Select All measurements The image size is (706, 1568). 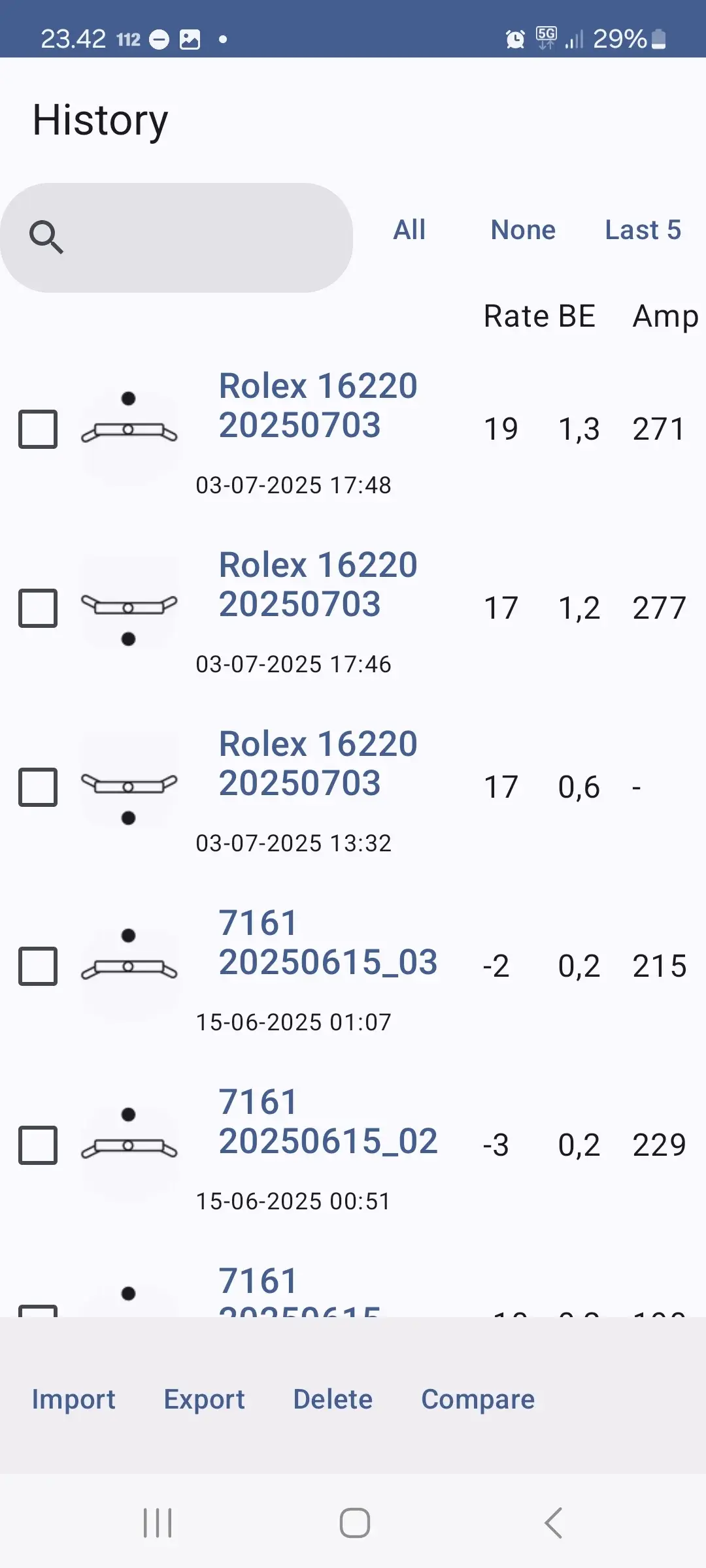(410, 229)
